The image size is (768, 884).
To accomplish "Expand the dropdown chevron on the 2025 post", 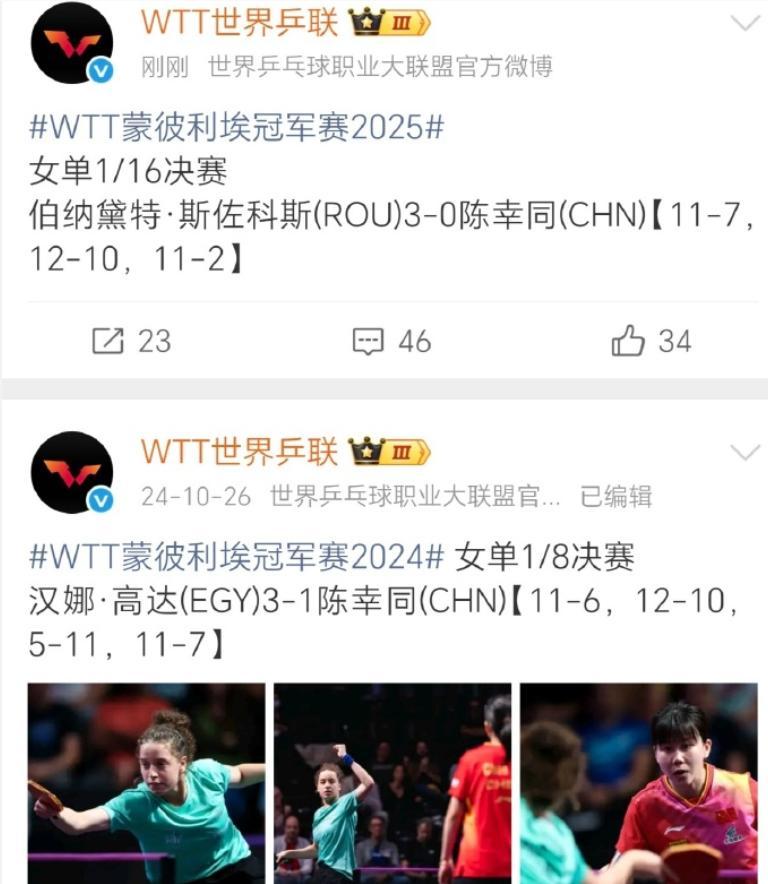I will pyautogui.click(x=745, y=23).
